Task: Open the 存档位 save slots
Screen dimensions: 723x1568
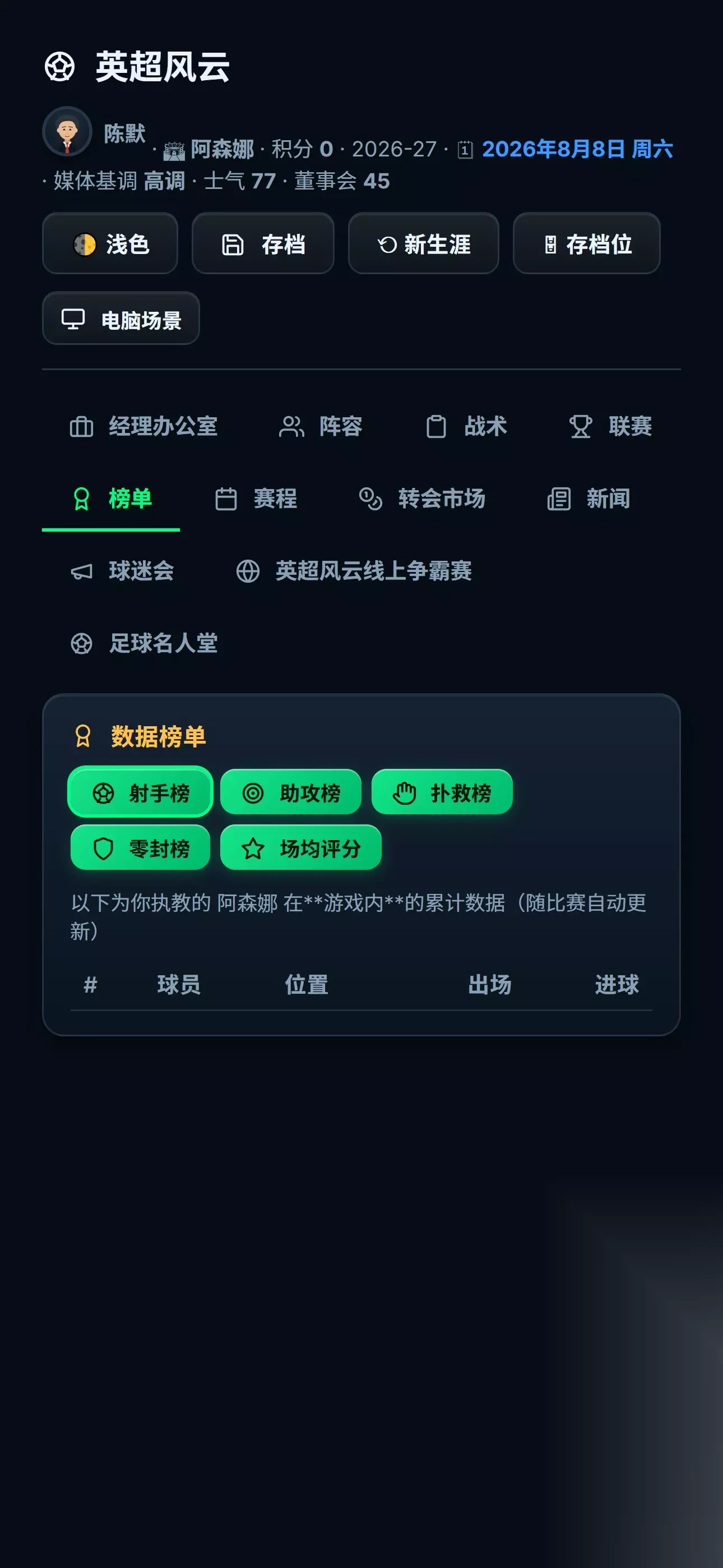Action: [587, 243]
